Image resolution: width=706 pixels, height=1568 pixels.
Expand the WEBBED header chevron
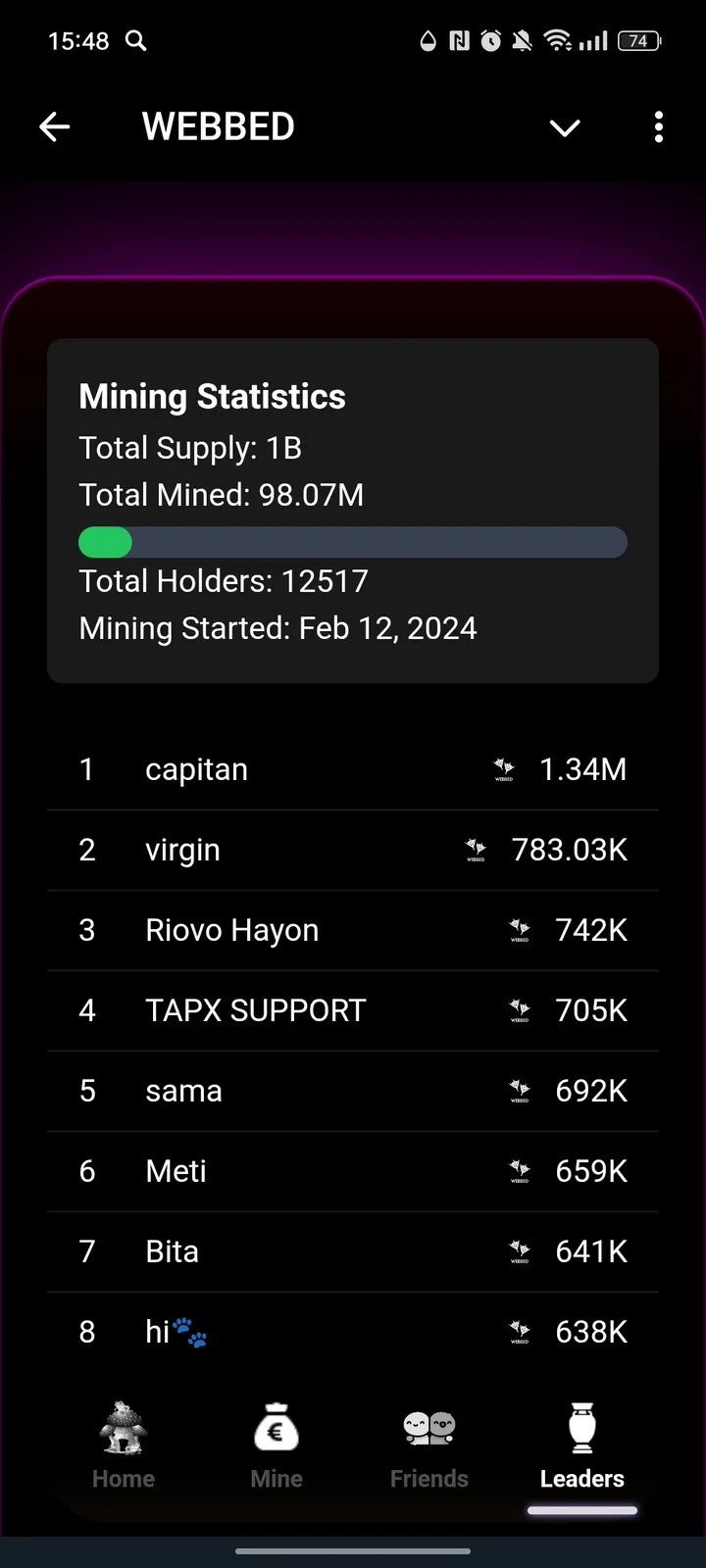coord(565,127)
